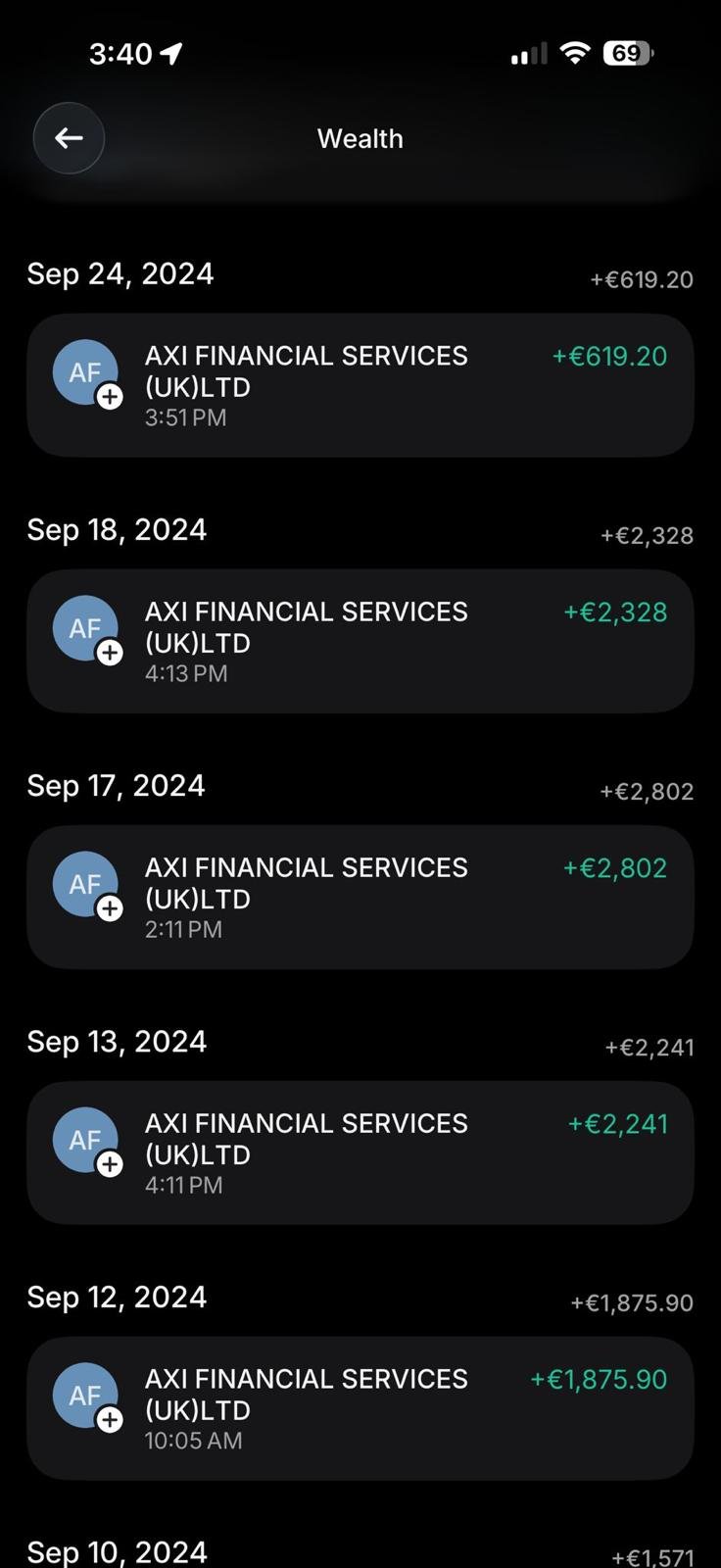The width and height of the screenshot is (721, 1568).
Task: View the Sep 18 transaction of +€2,328
Action: (360, 641)
